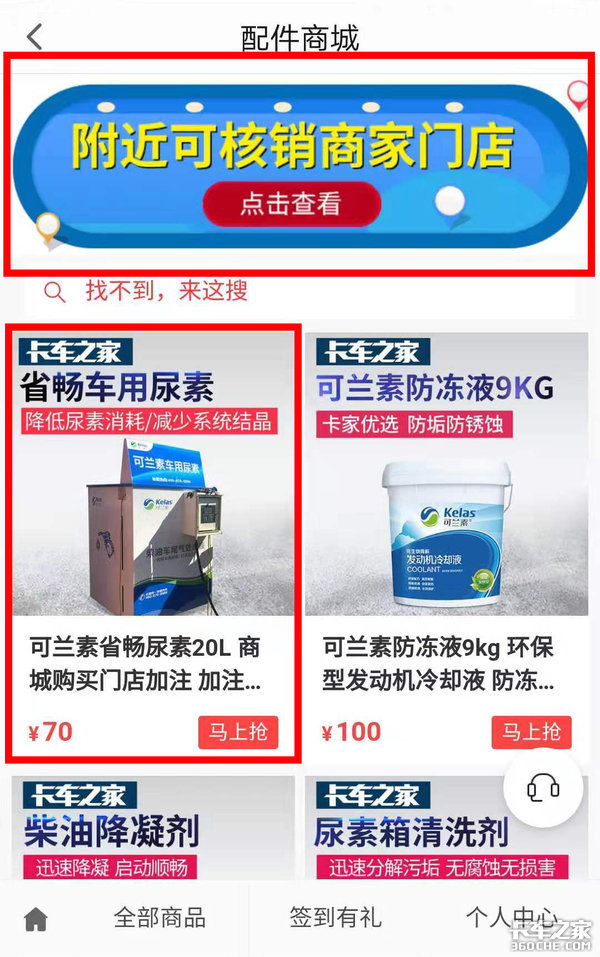
Task: Tap 马上抢 for the ¥70 urea
Action: coord(237,731)
